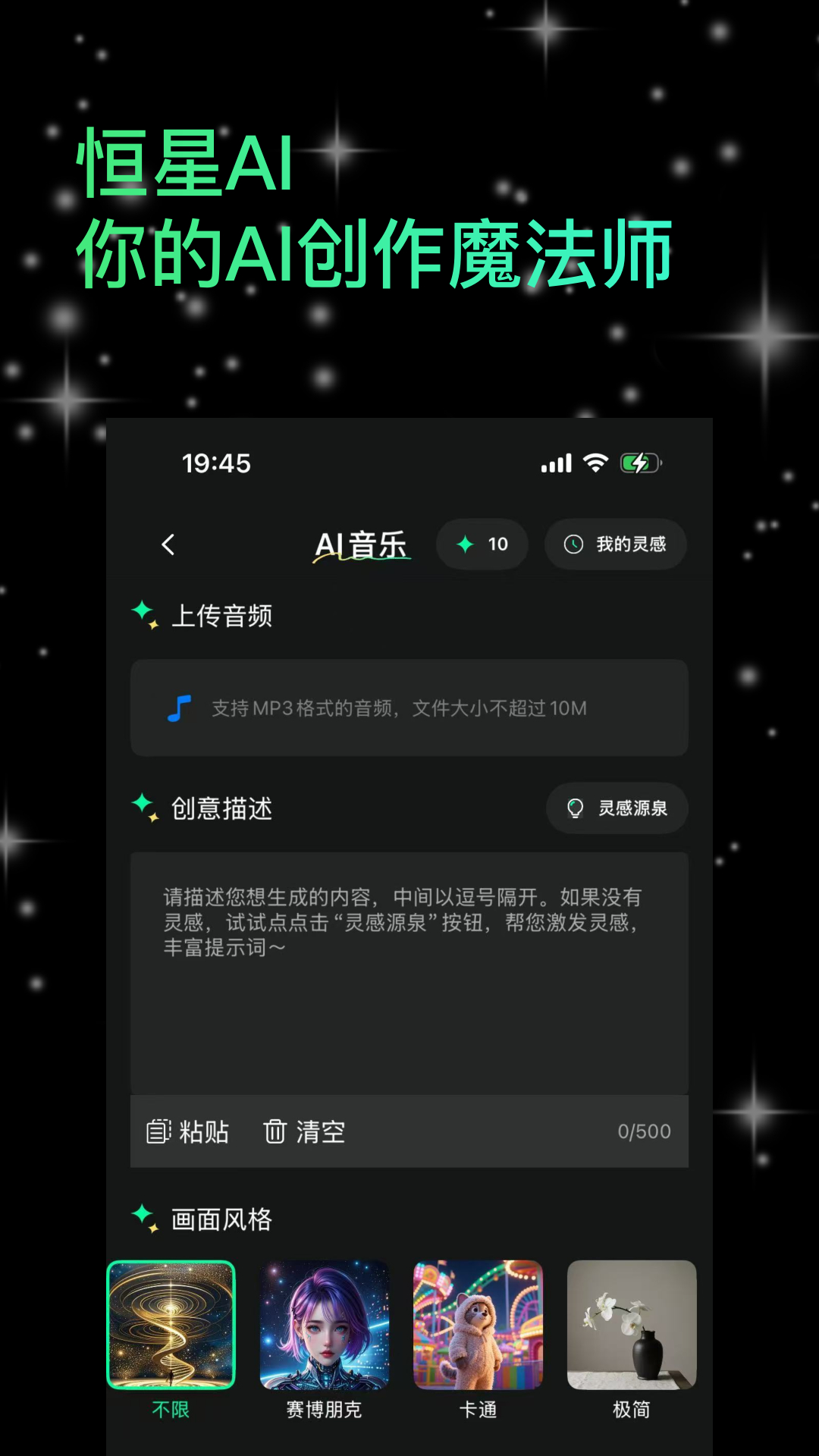Click the AI 音乐 page title

(x=362, y=544)
